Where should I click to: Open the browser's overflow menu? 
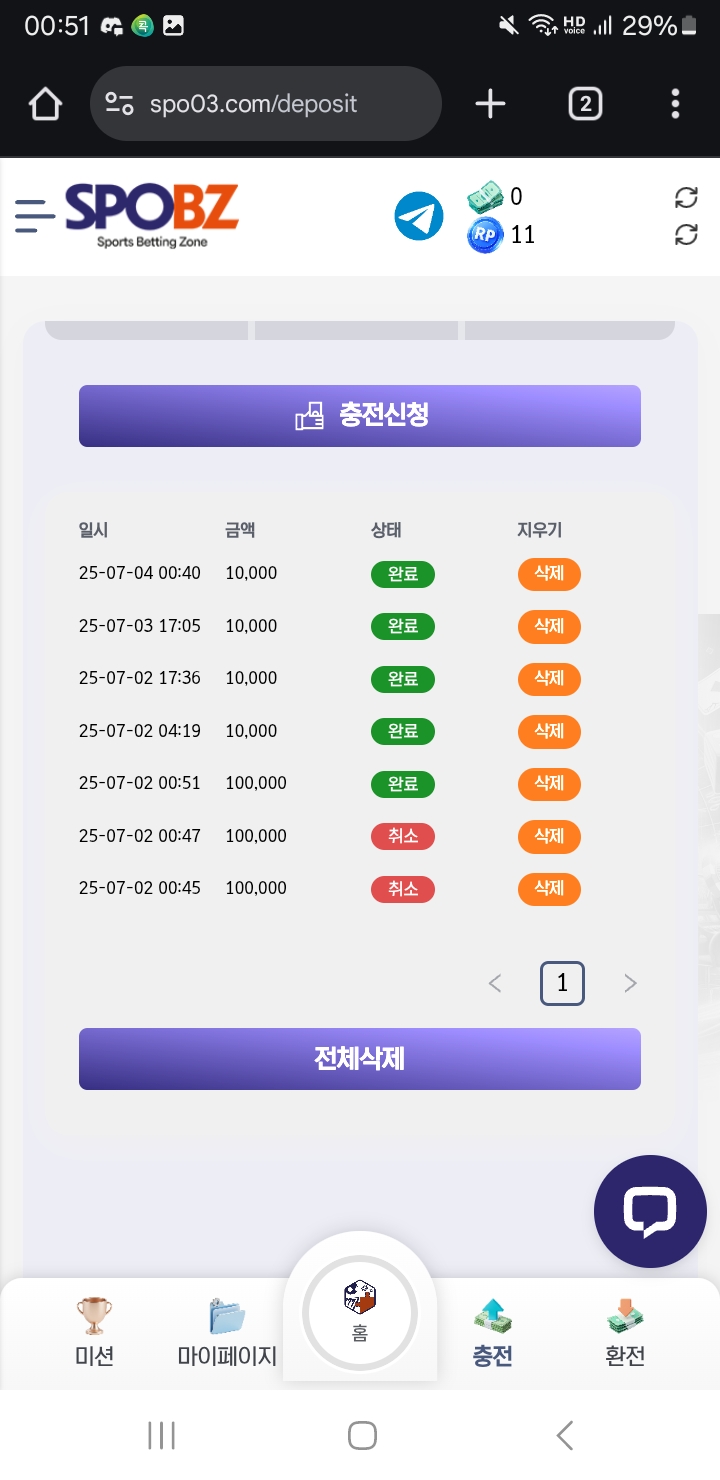[676, 104]
